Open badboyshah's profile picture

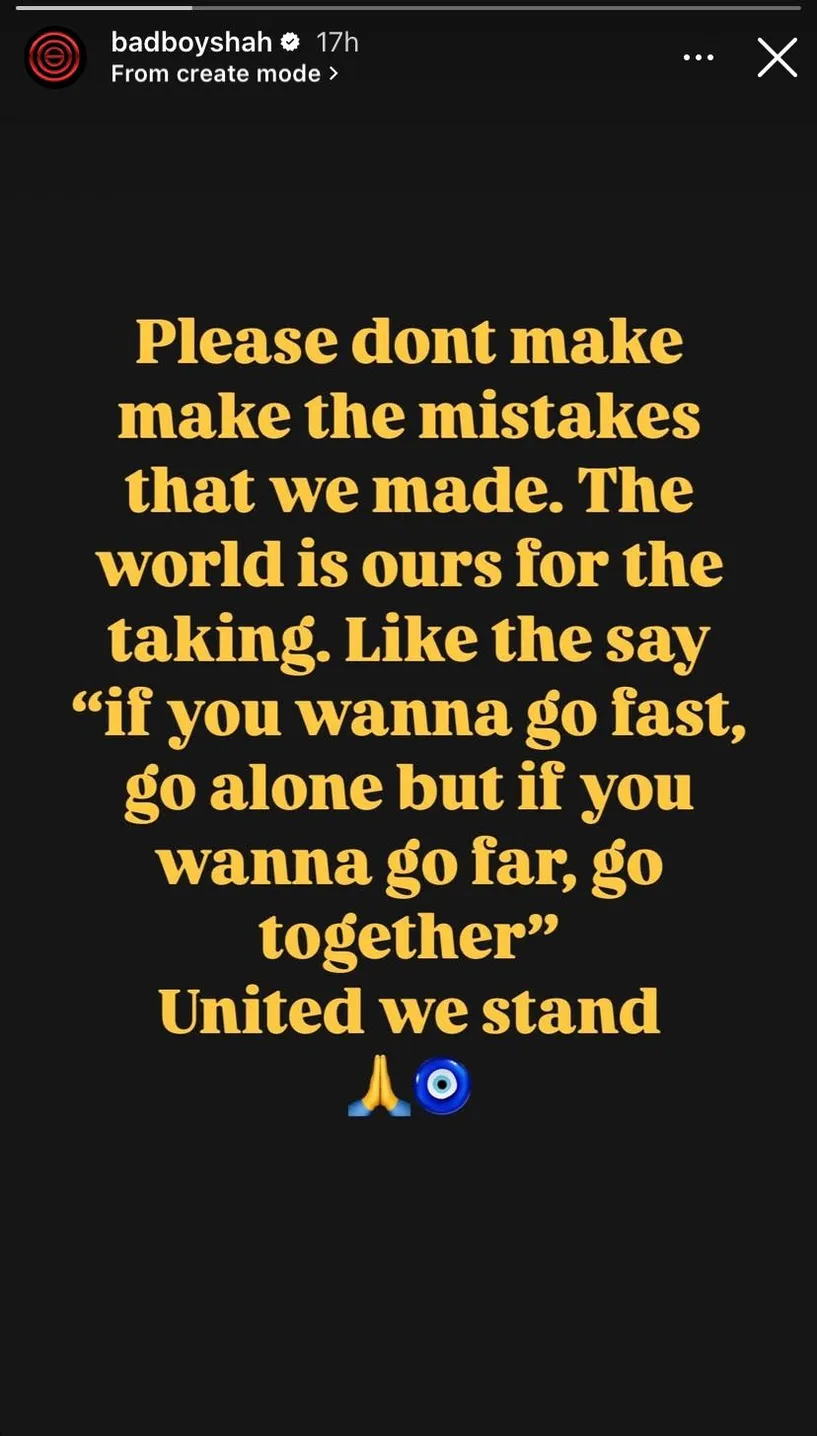[x=55, y=57]
